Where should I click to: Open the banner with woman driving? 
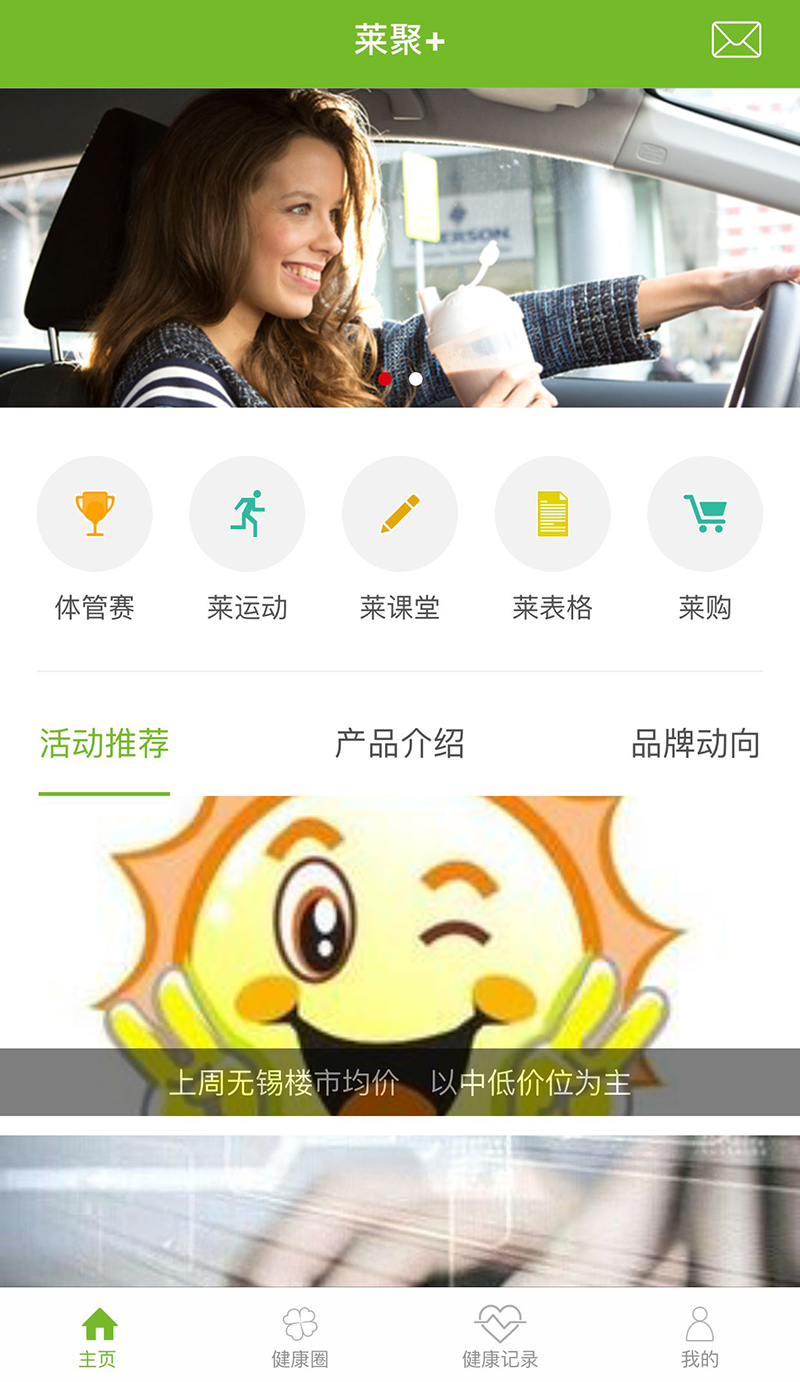[400, 248]
